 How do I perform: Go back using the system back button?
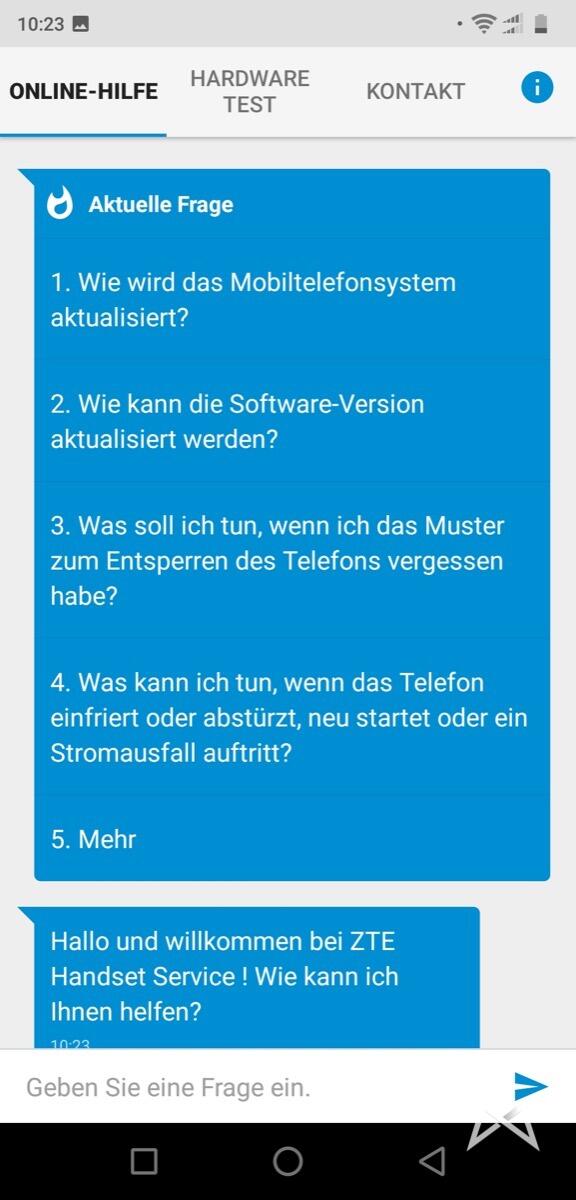pyautogui.click(x=432, y=1161)
